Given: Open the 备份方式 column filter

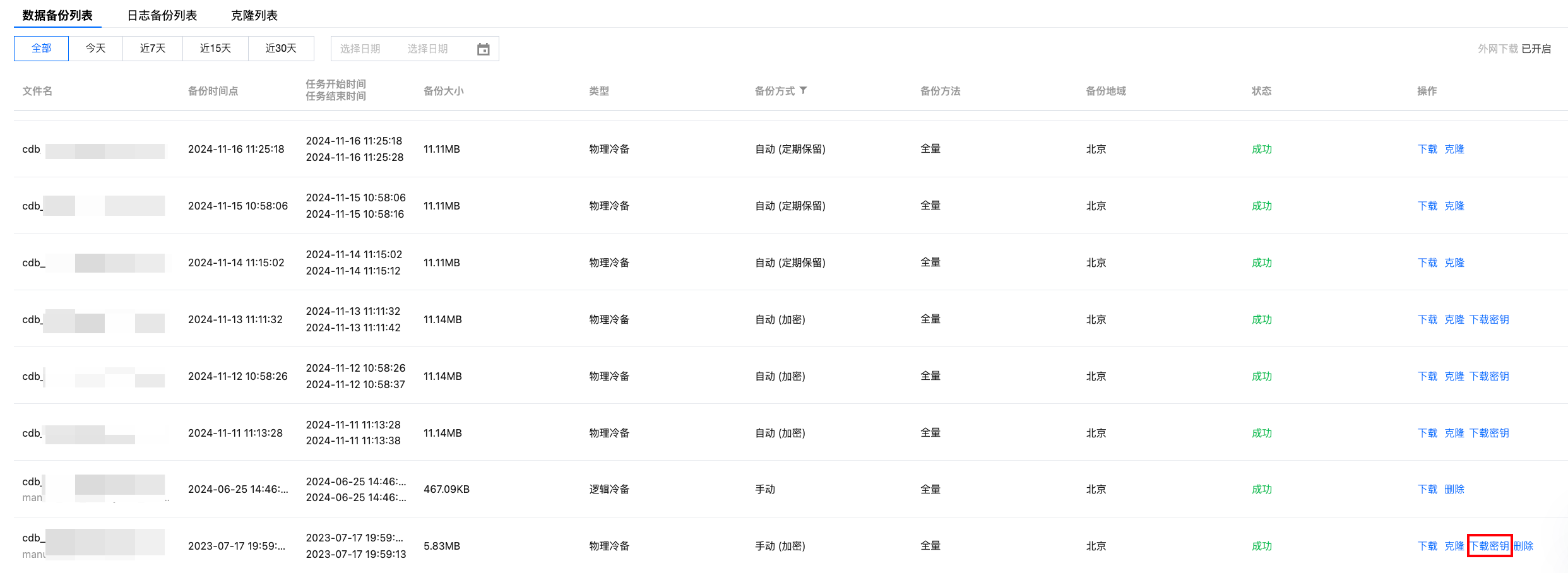Looking at the screenshot, I should click(x=803, y=90).
